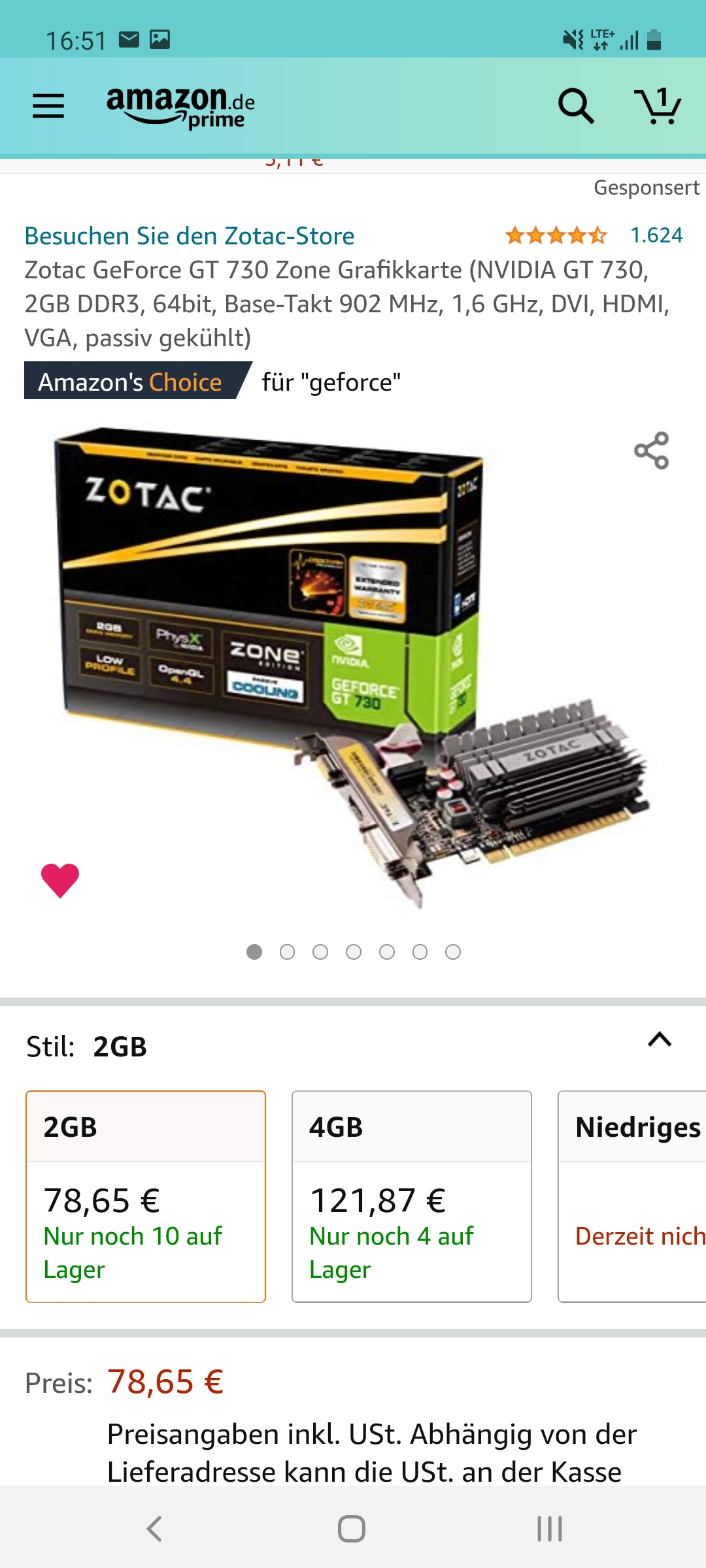Collapse the Stil section chevron
706x1568 pixels.
[660, 1039]
